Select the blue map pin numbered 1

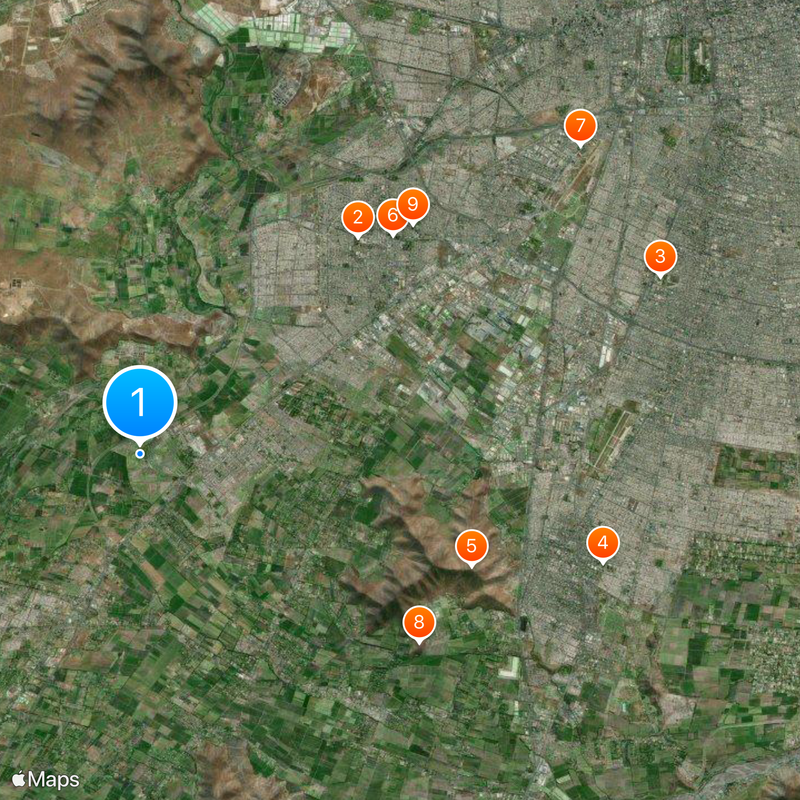140,403
